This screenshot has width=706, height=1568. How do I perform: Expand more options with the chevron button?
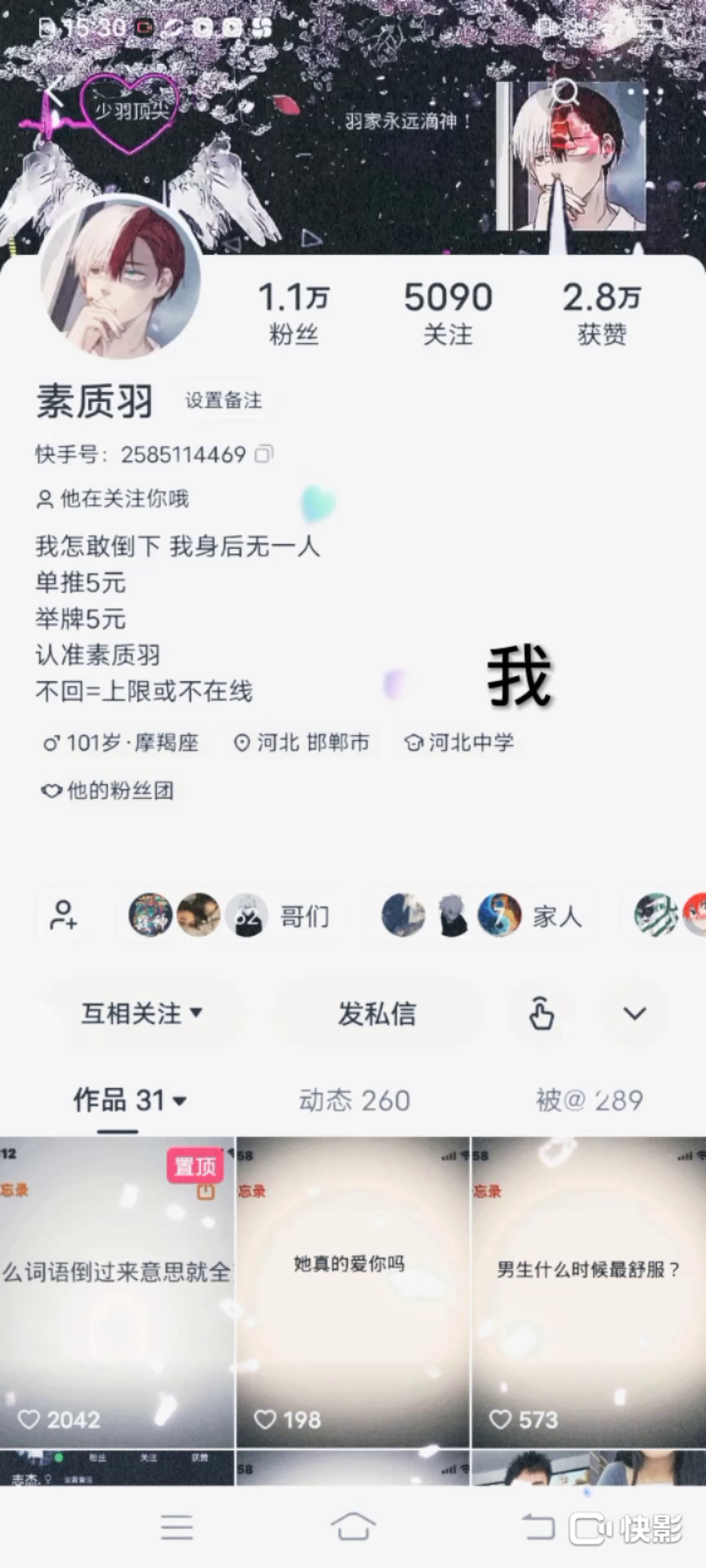coord(635,1013)
